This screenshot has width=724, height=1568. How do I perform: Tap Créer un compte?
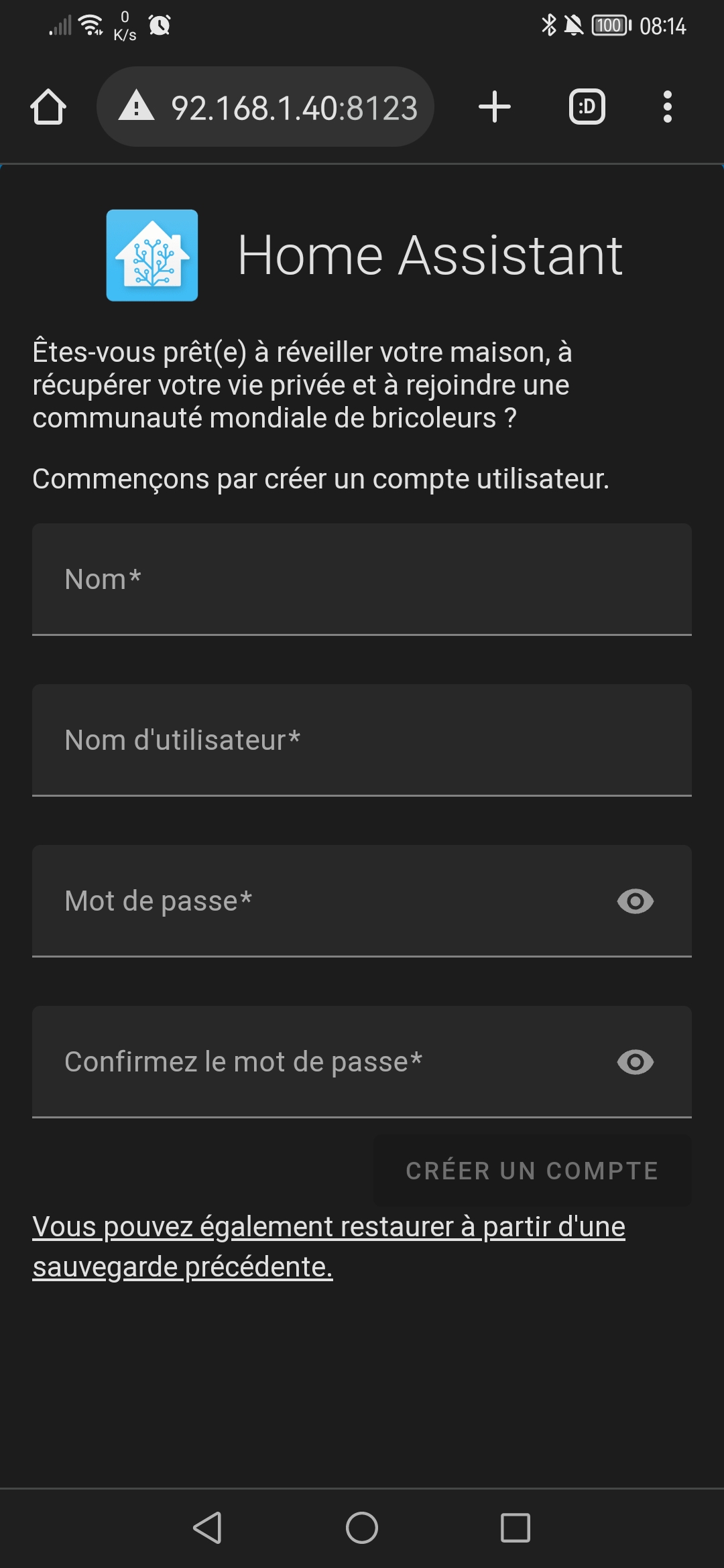(x=532, y=1171)
